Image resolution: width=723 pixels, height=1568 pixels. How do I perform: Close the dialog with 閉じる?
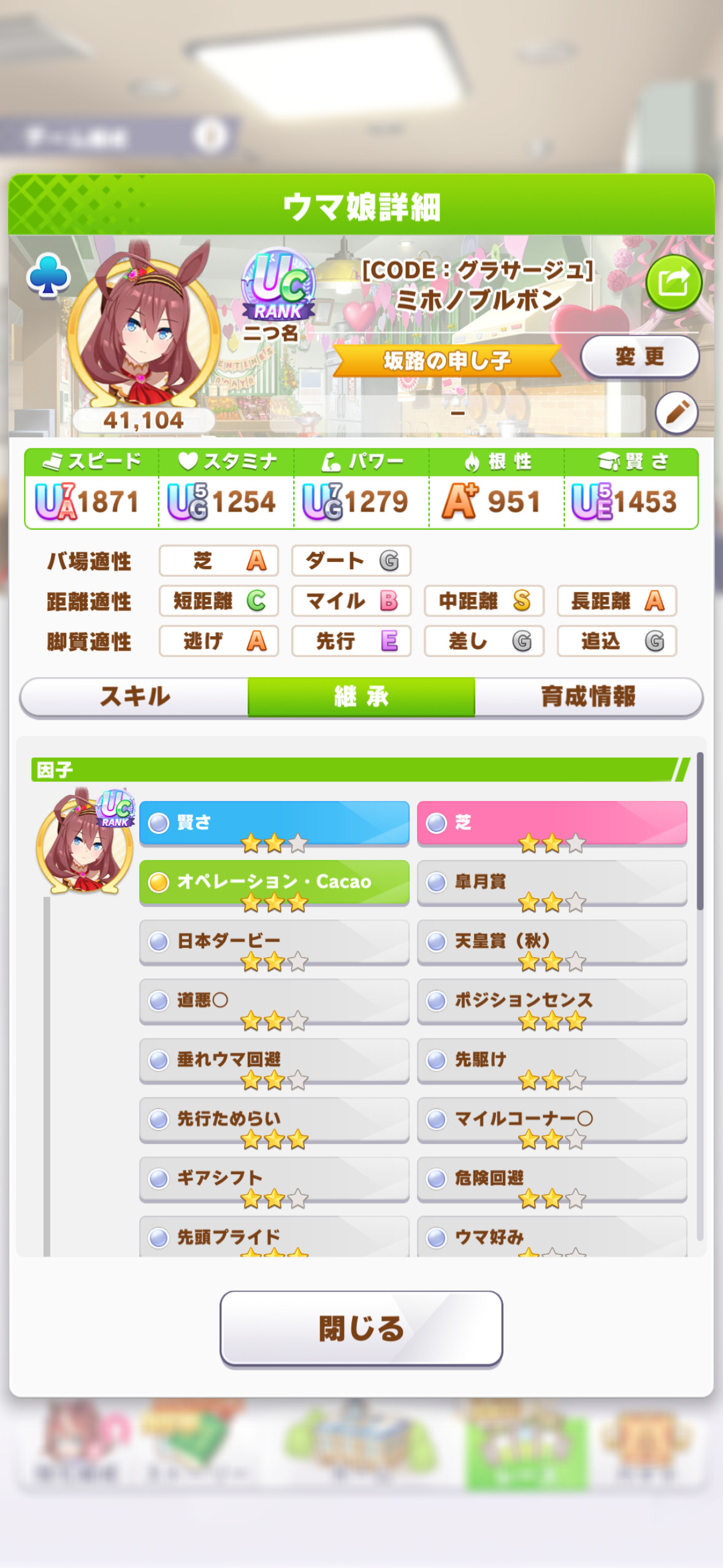click(361, 1329)
